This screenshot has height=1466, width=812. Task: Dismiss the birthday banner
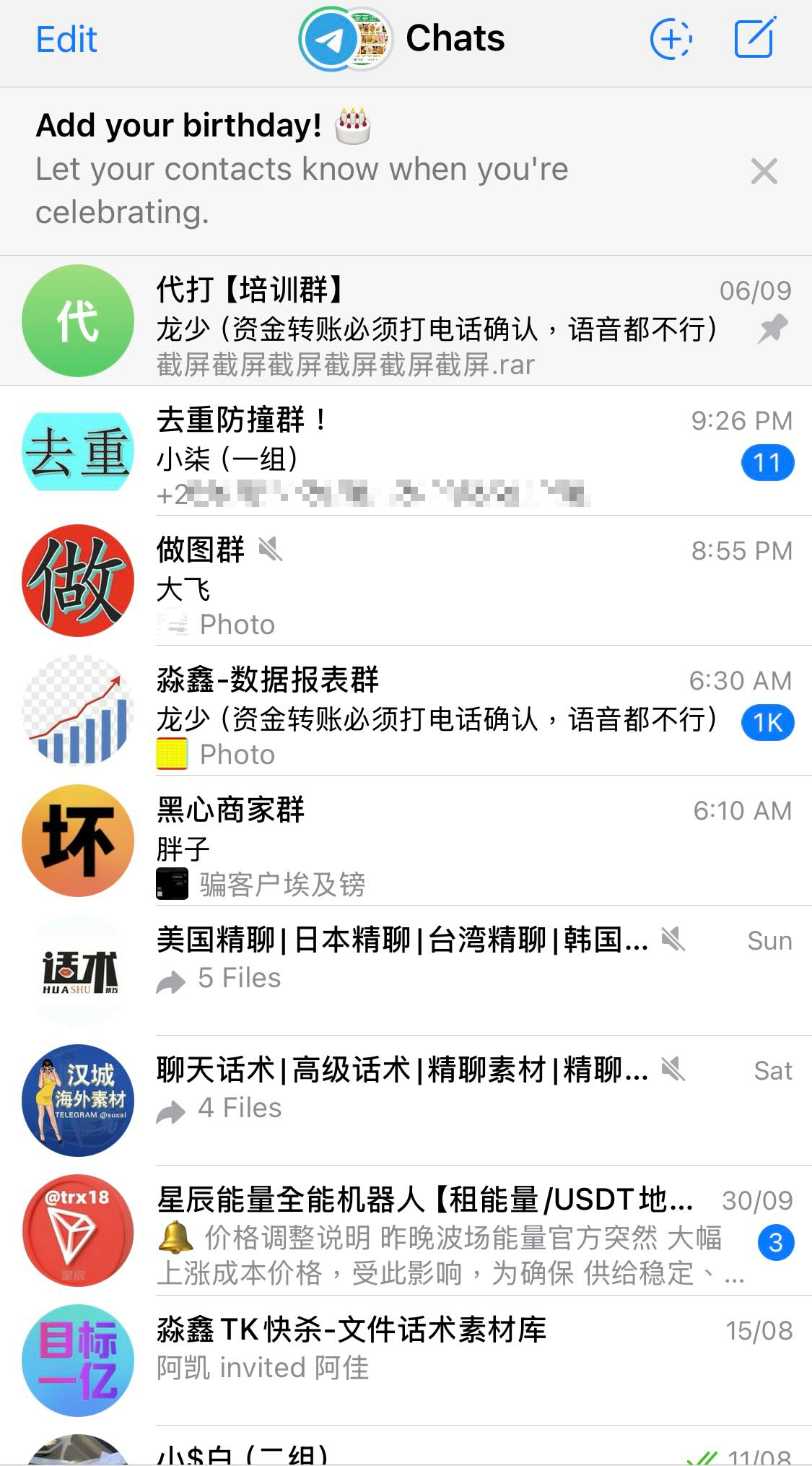pos(764,172)
